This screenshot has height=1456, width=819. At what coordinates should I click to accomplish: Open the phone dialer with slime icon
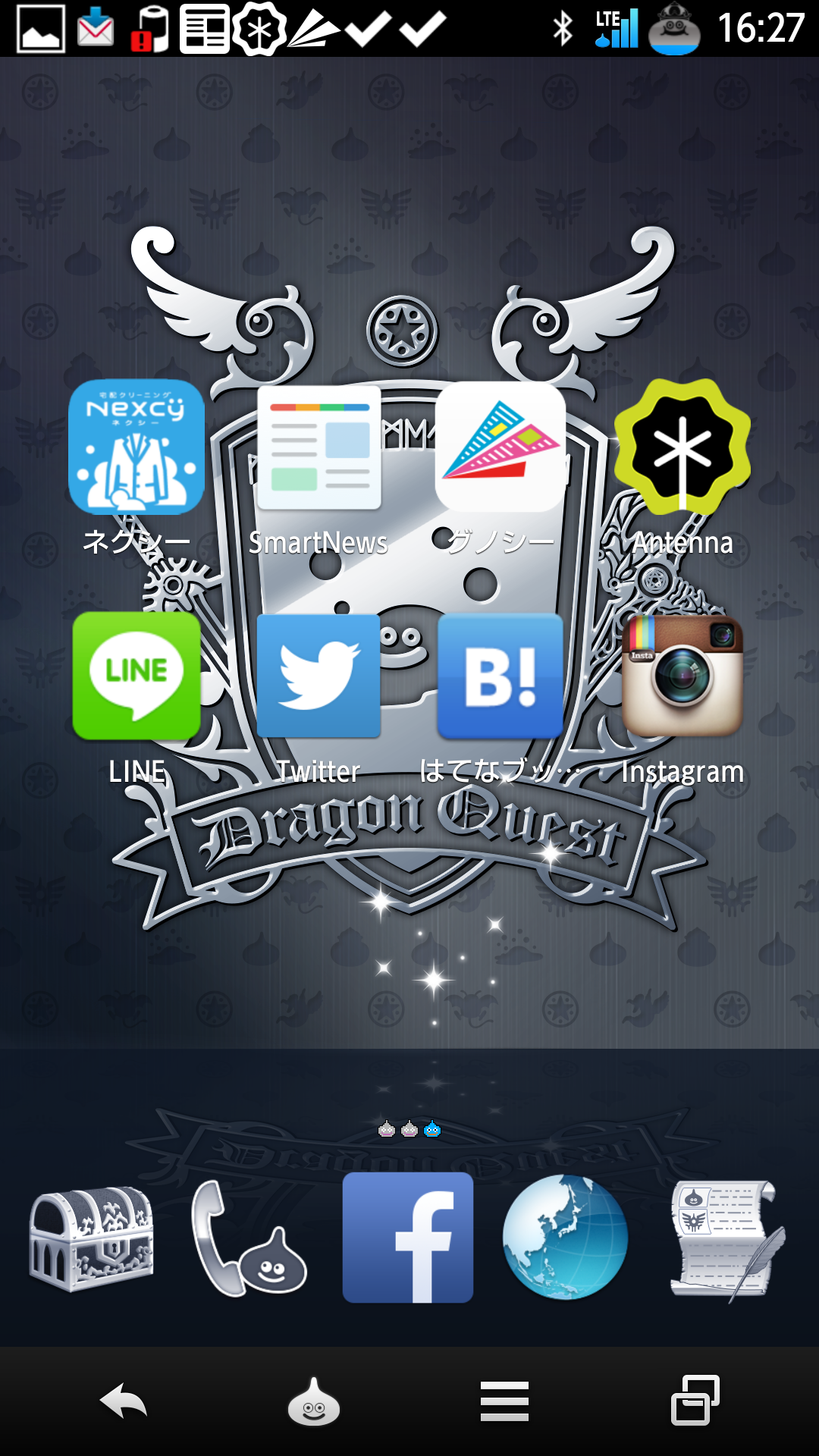(x=249, y=1238)
